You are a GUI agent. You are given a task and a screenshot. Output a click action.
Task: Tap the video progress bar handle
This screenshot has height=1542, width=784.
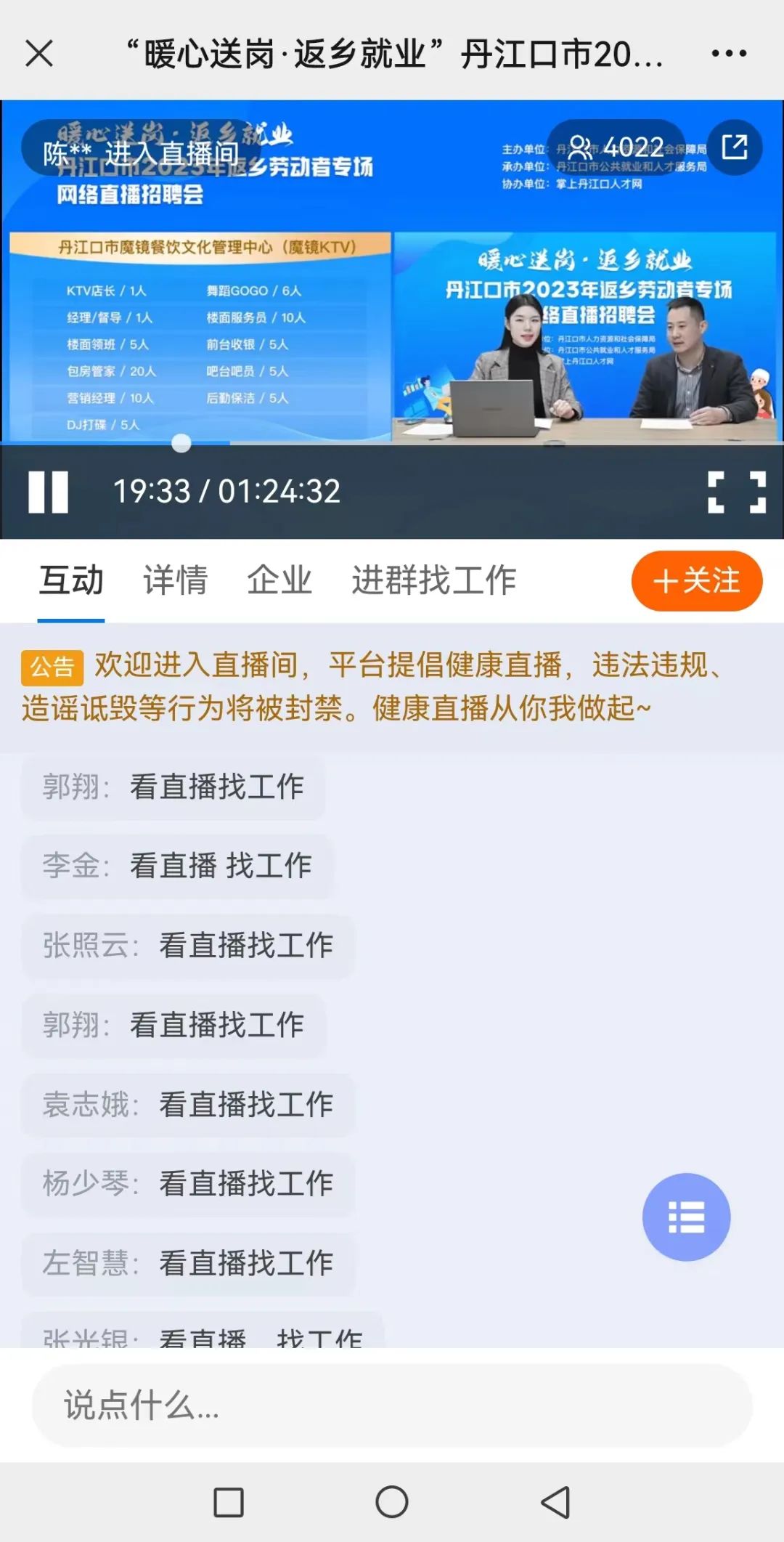click(181, 442)
